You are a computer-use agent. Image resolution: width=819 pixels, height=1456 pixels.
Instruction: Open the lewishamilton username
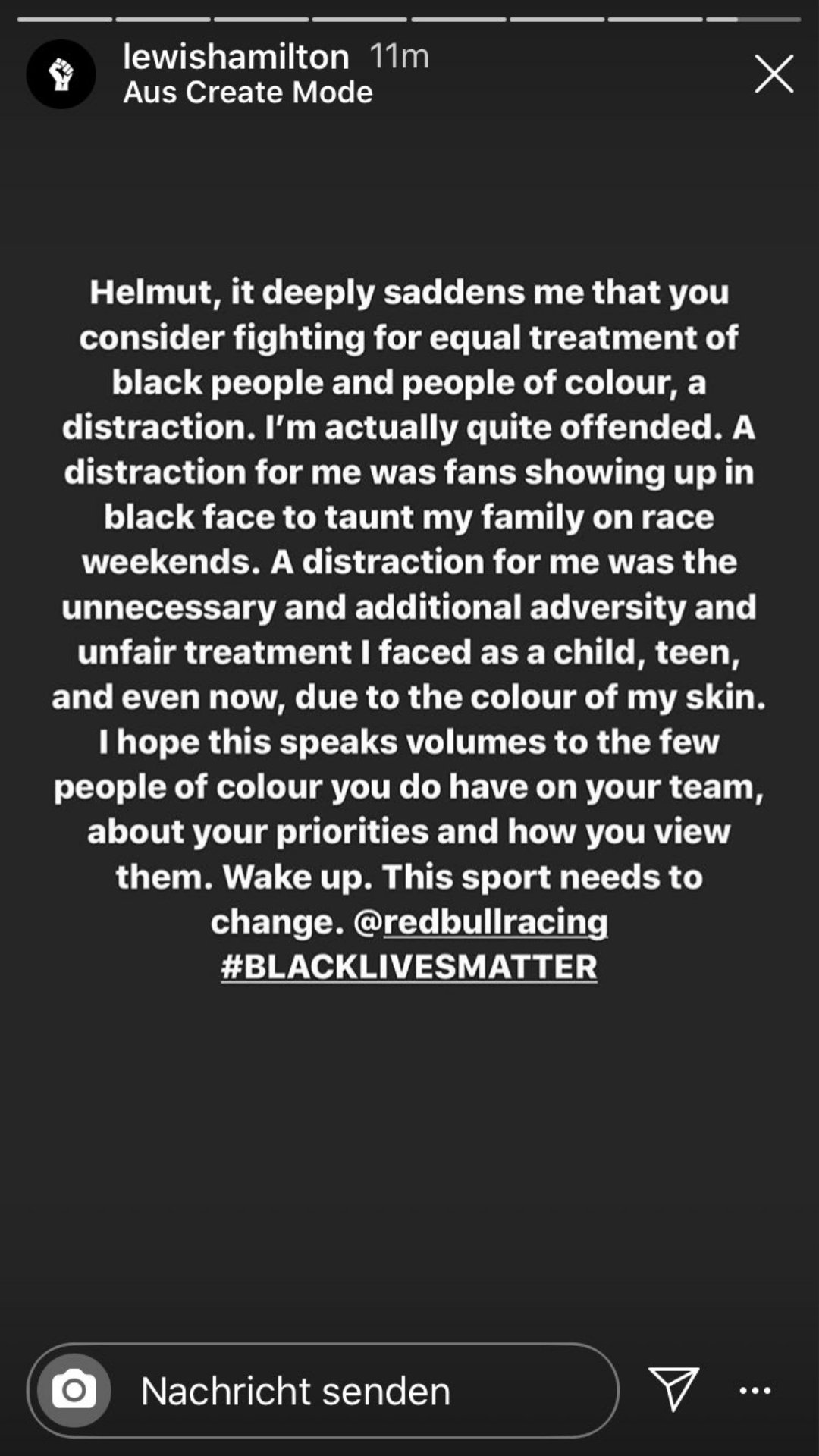236,56
